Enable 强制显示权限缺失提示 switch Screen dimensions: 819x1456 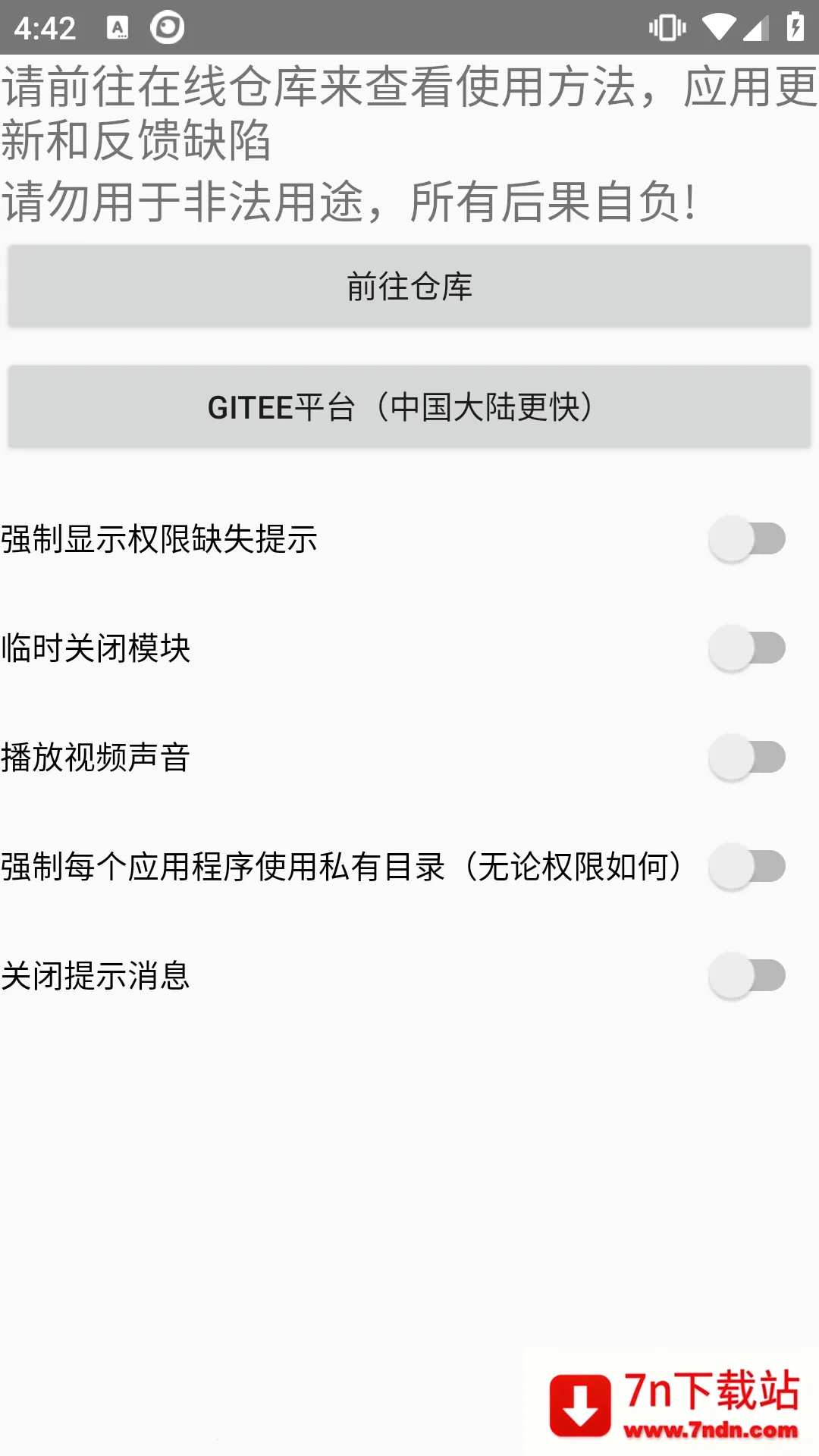click(x=747, y=538)
